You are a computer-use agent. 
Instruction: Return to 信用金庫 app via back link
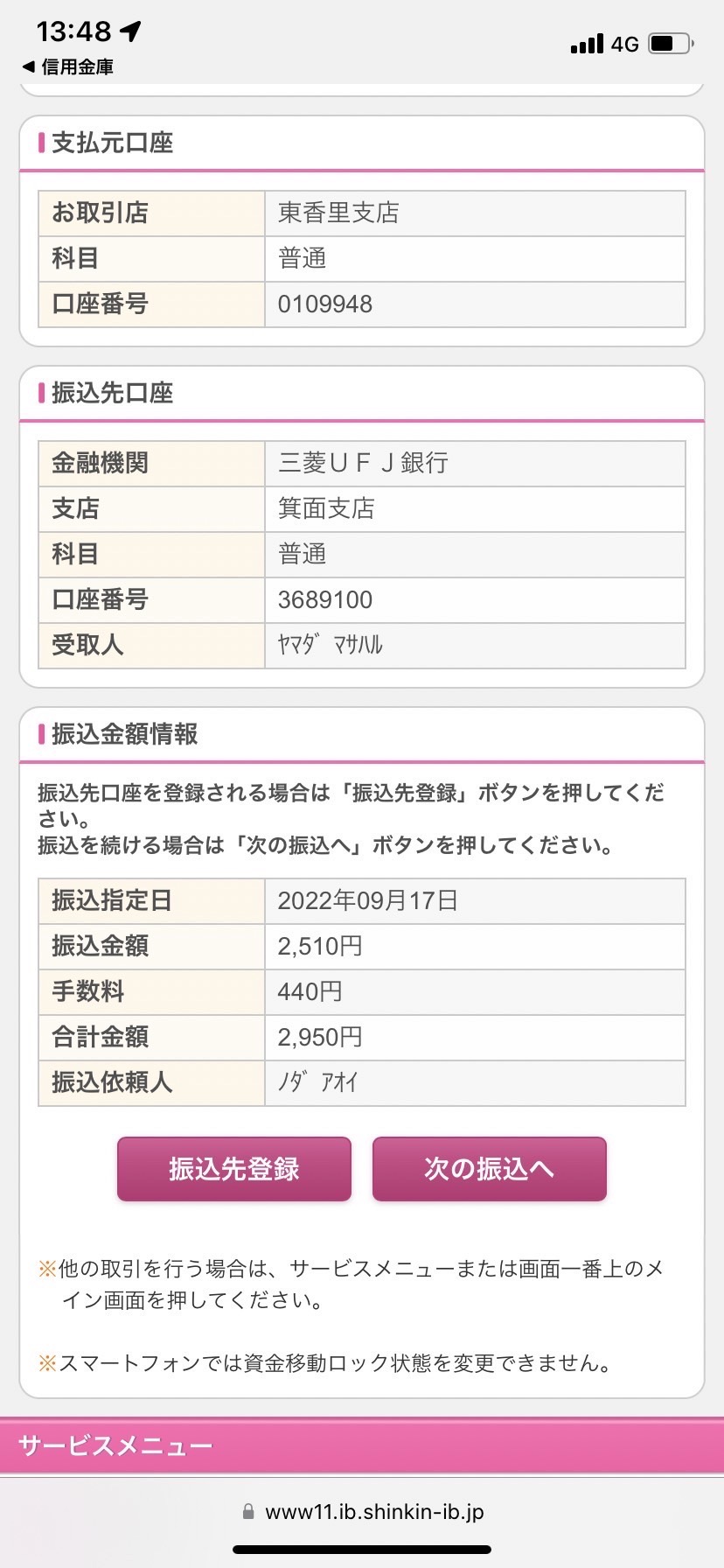(x=68, y=66)
